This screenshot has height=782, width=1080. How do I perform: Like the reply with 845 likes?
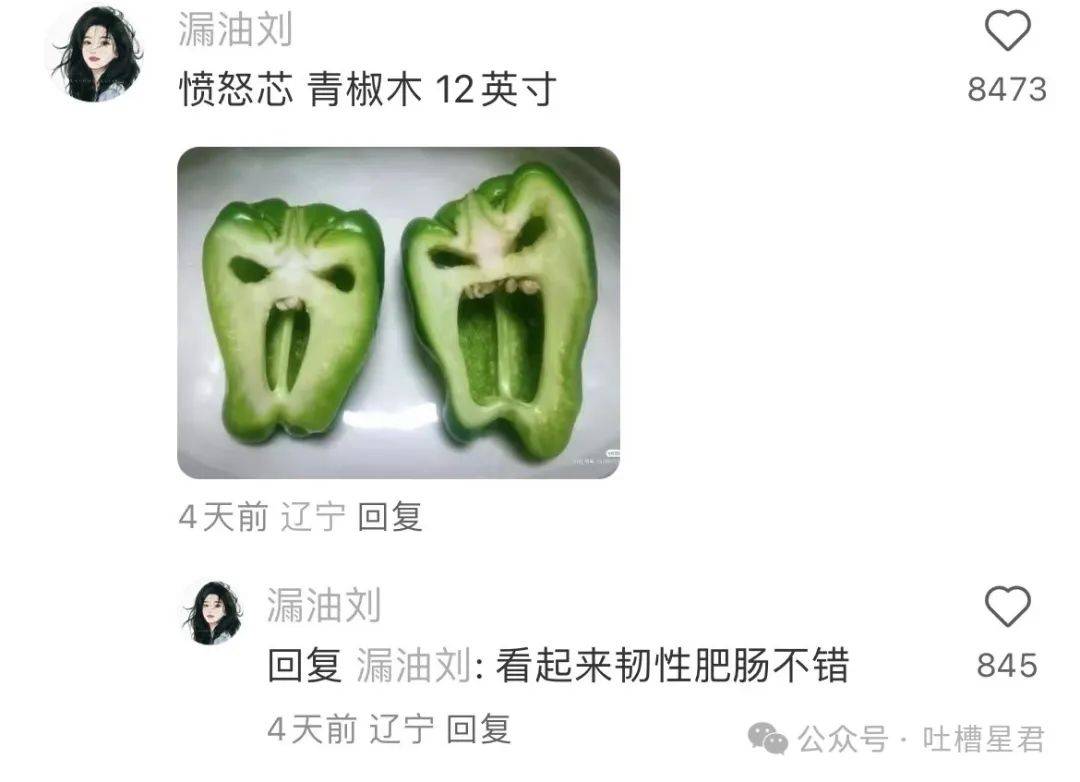(x=1007, y=607)
